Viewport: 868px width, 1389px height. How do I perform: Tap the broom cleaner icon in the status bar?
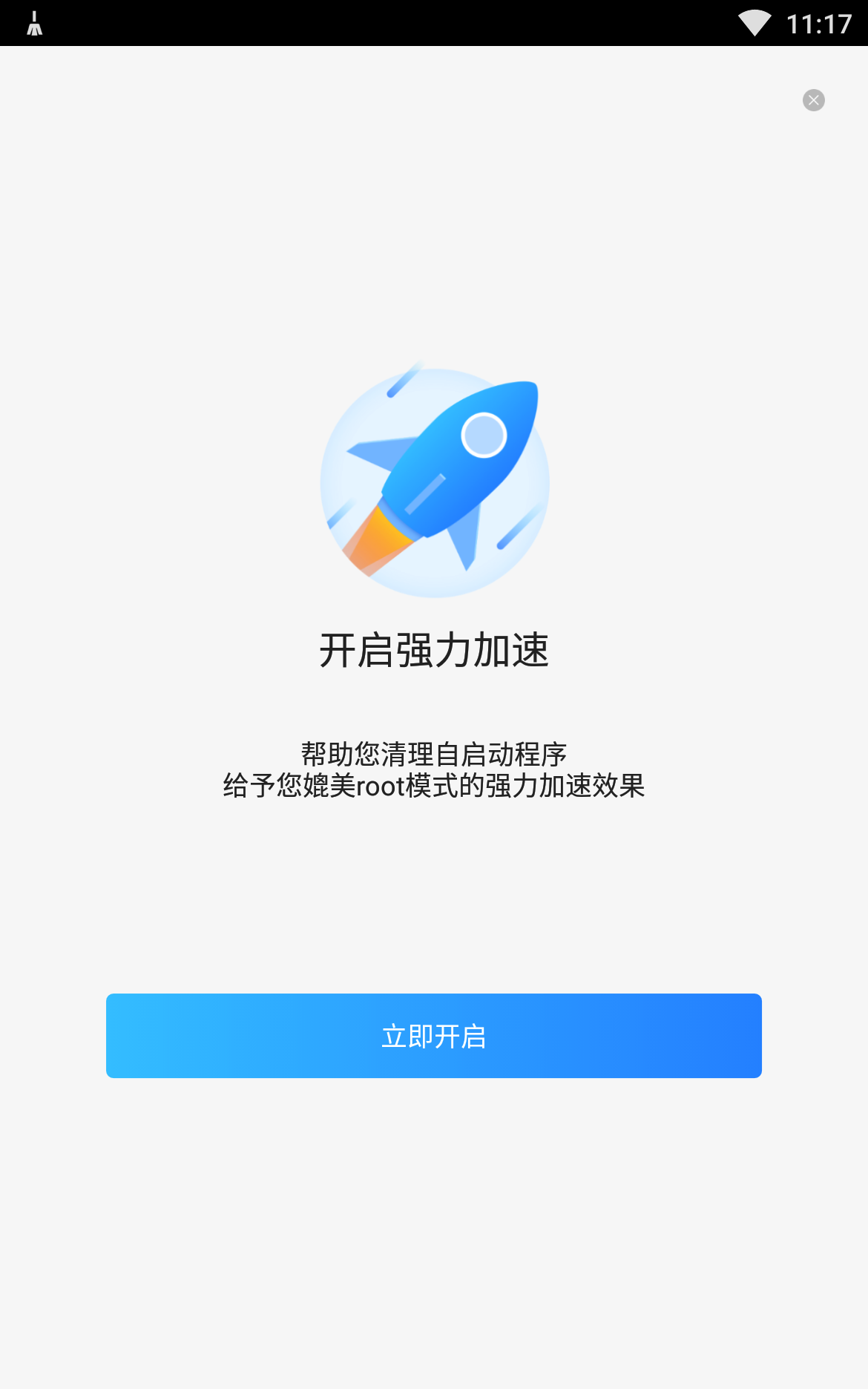tap(34, 22)
